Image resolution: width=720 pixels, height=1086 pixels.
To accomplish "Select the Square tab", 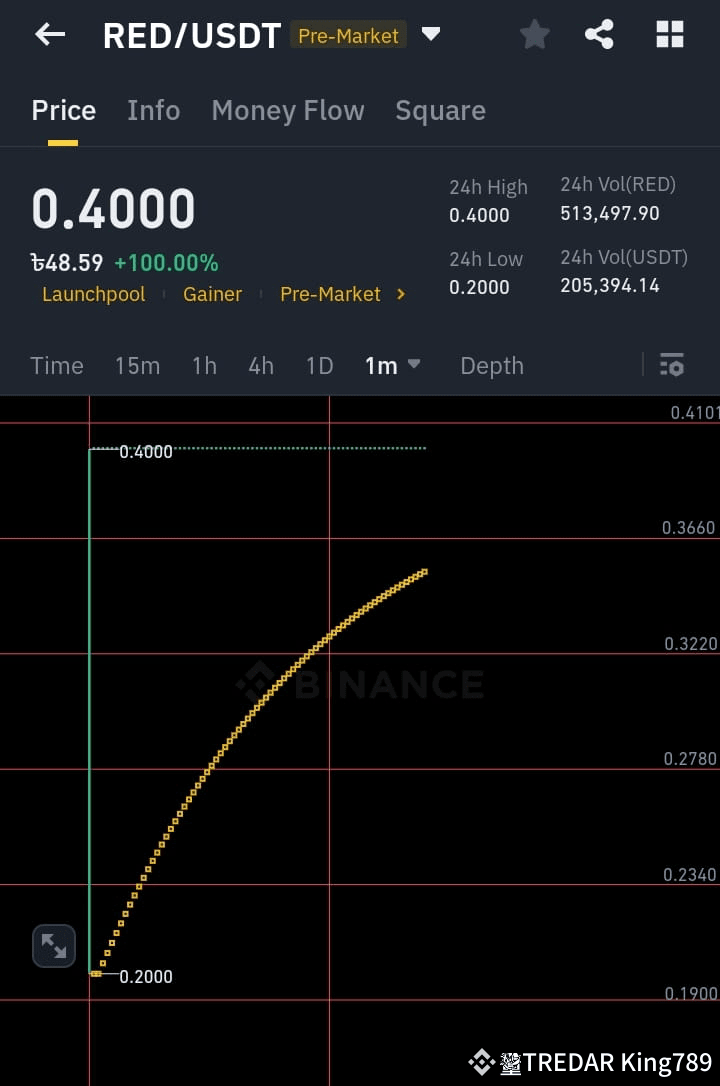I will [x=440, y=111].
